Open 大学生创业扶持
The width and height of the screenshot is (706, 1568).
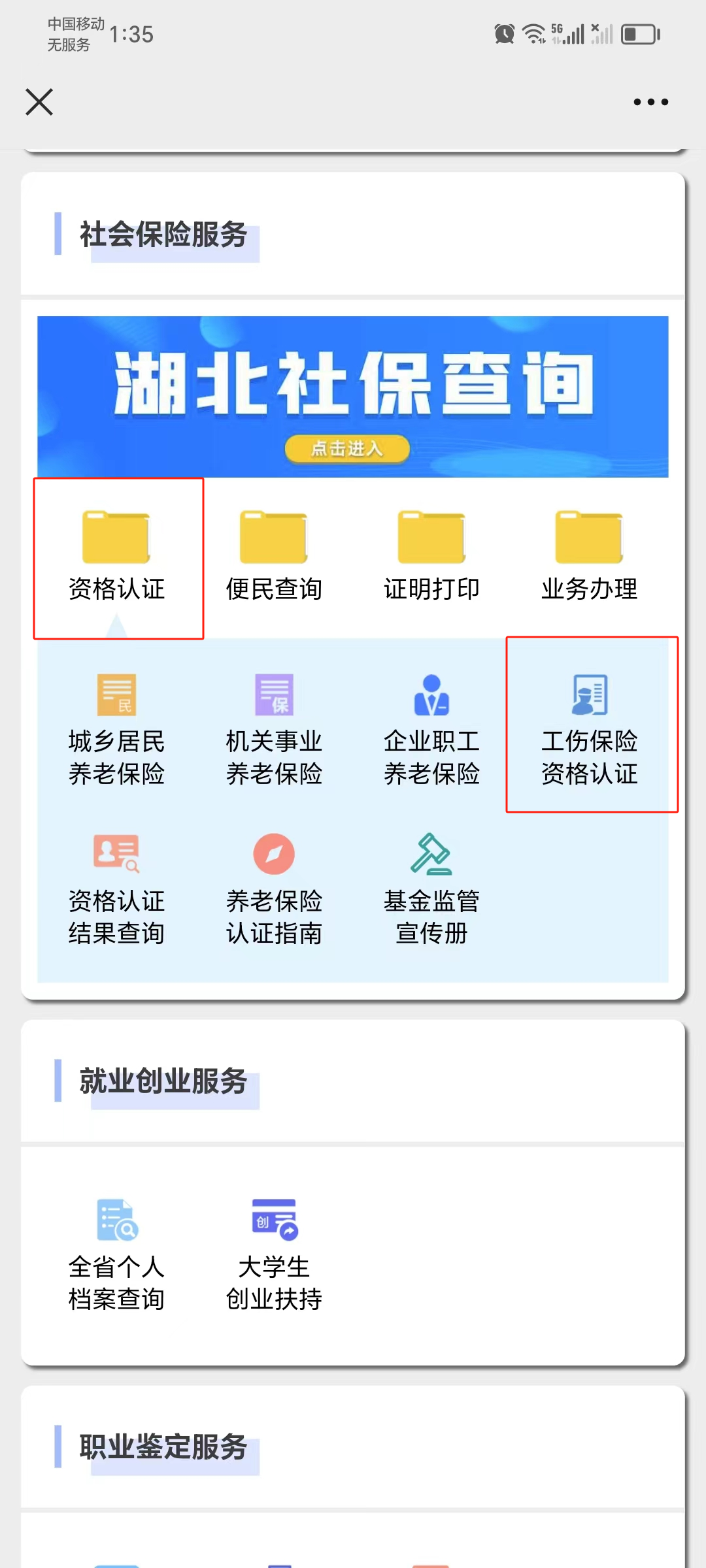click(274, 1254)
